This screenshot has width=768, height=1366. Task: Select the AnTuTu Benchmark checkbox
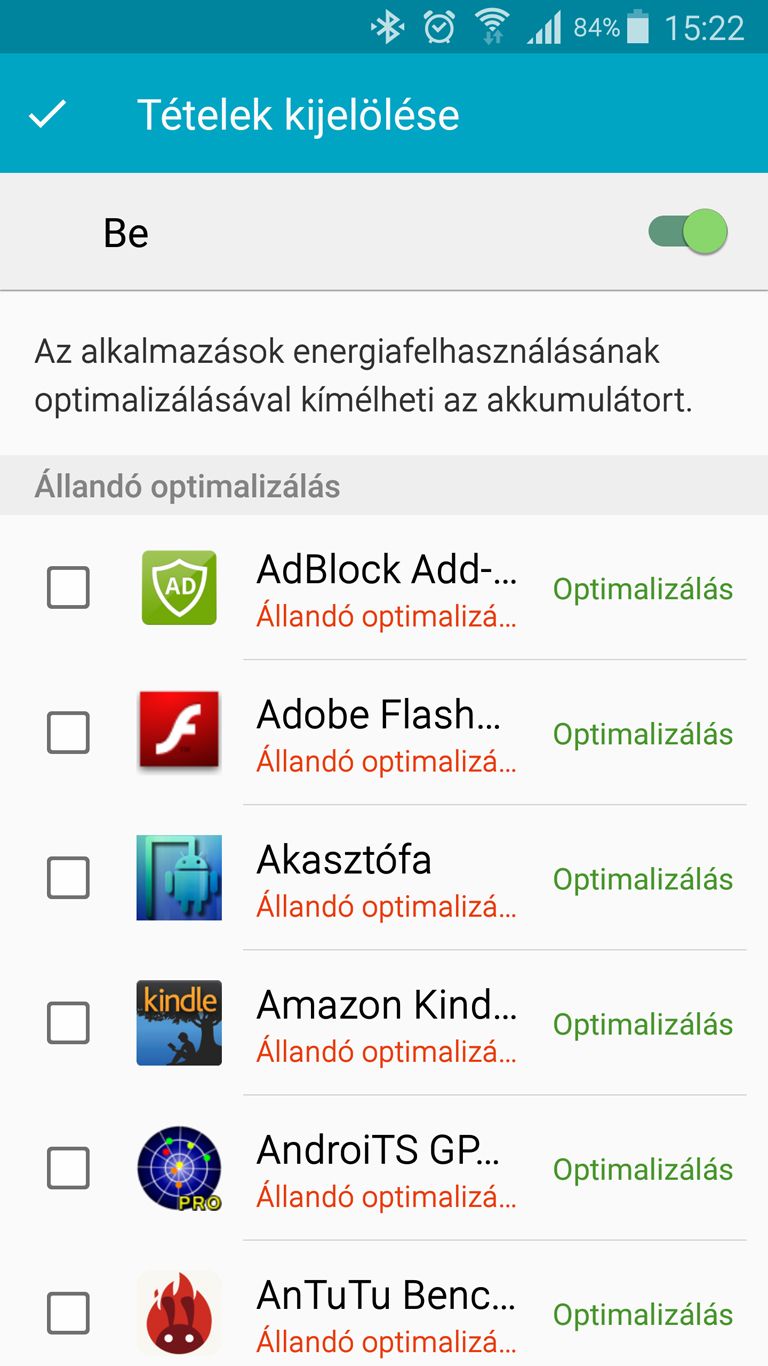tap(68, 1313)
